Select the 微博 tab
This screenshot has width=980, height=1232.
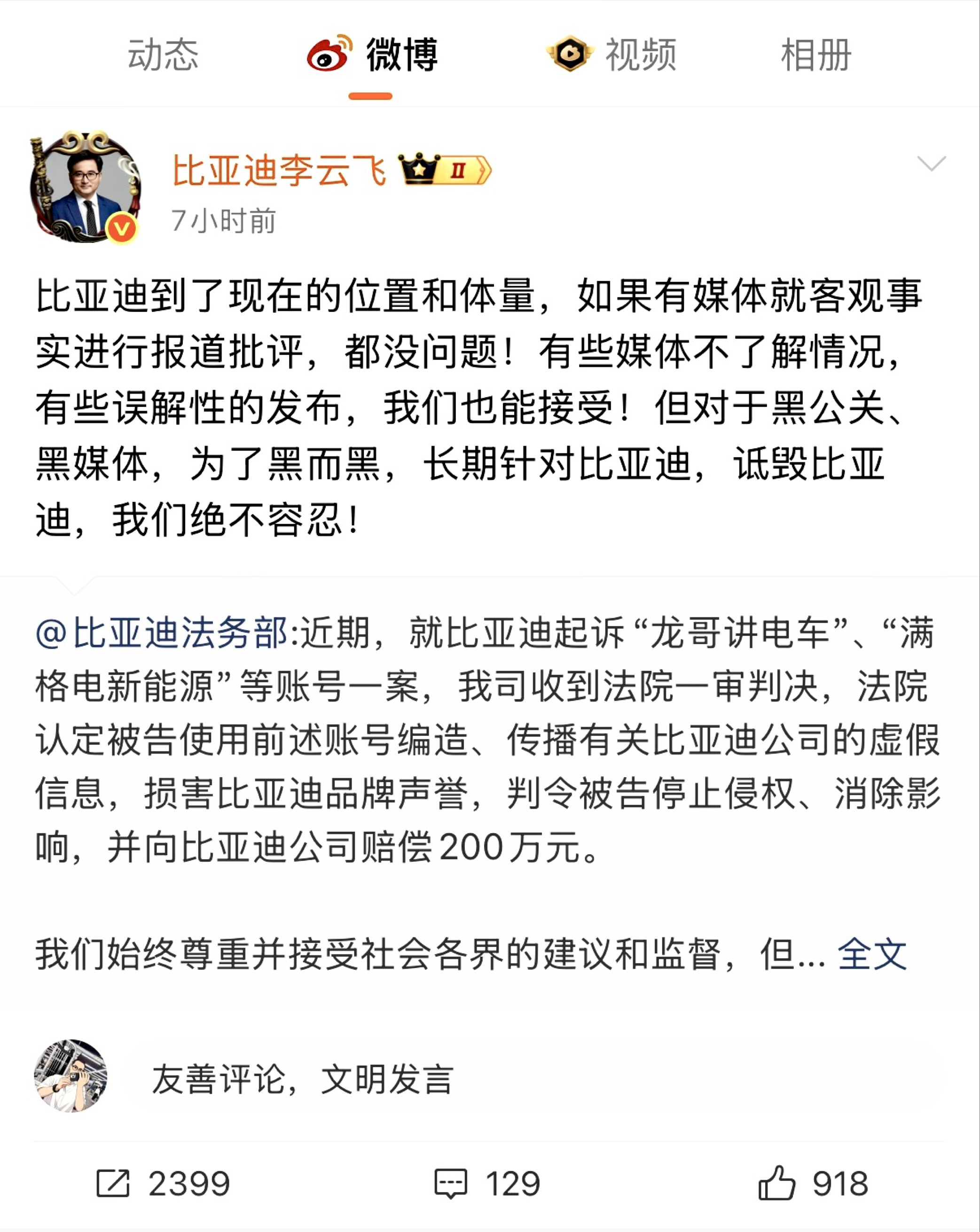point(372,55)
